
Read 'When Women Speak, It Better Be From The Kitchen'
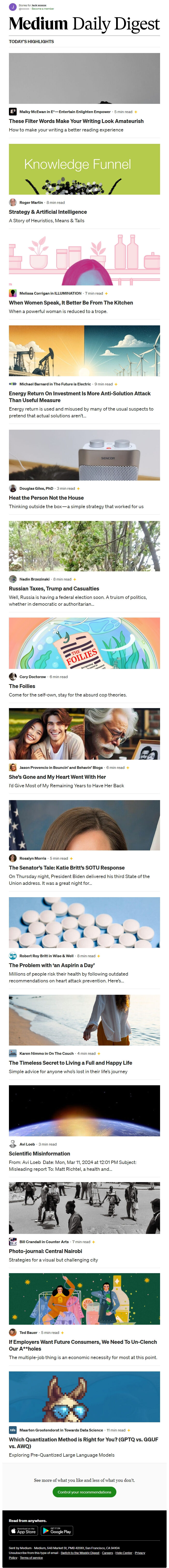[70, 303]
